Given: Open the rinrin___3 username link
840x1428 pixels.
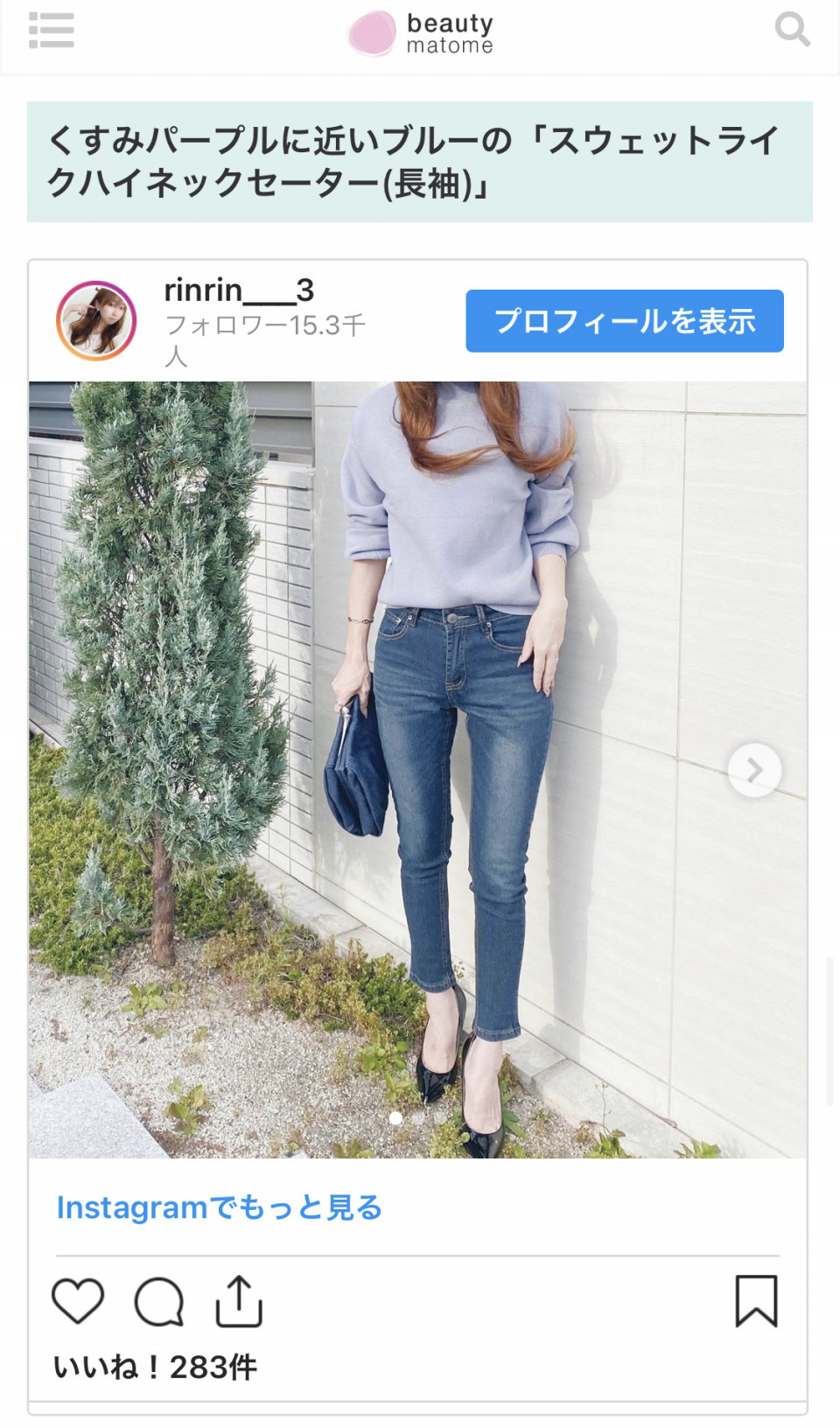Looking at the screenshot, I should (239, 290).
